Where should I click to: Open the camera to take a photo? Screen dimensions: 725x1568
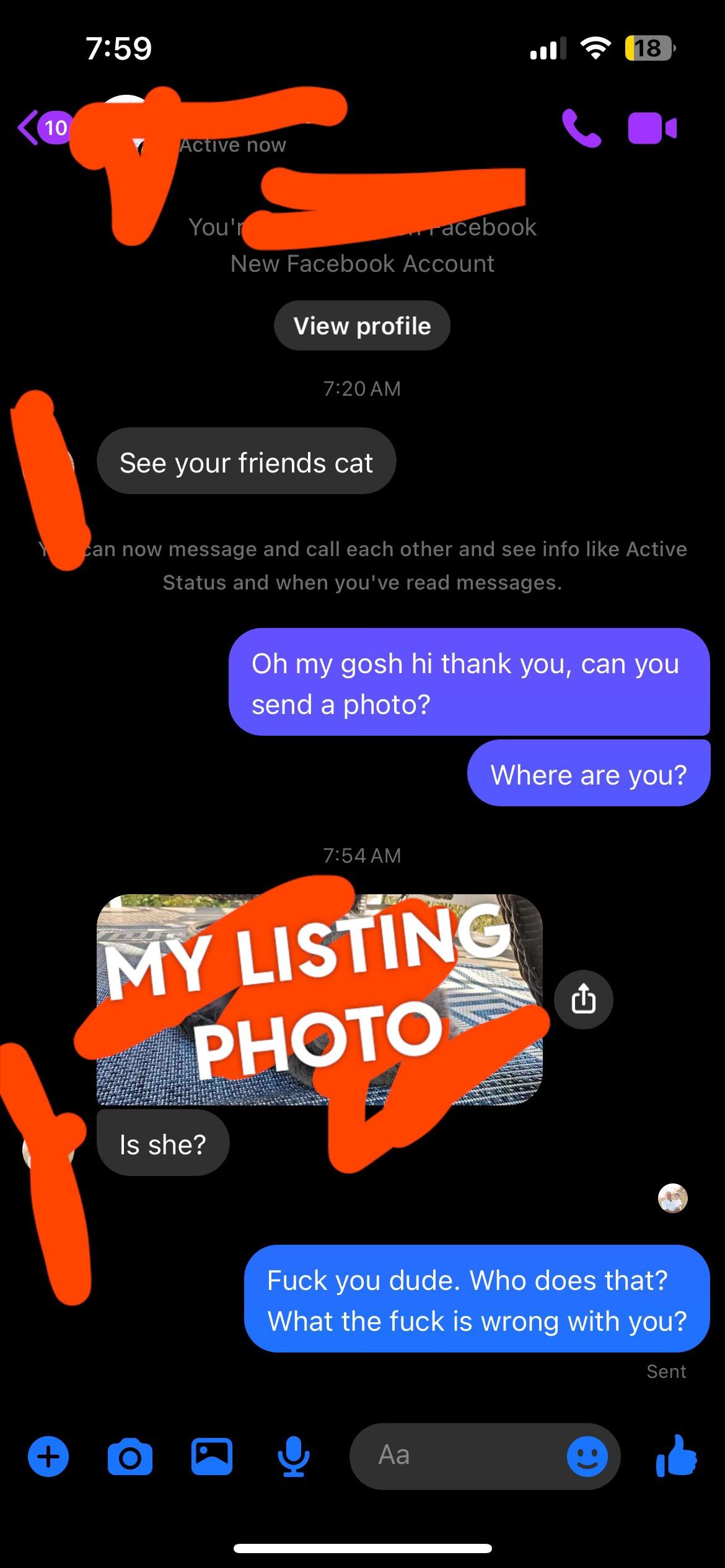[130, 1457]
